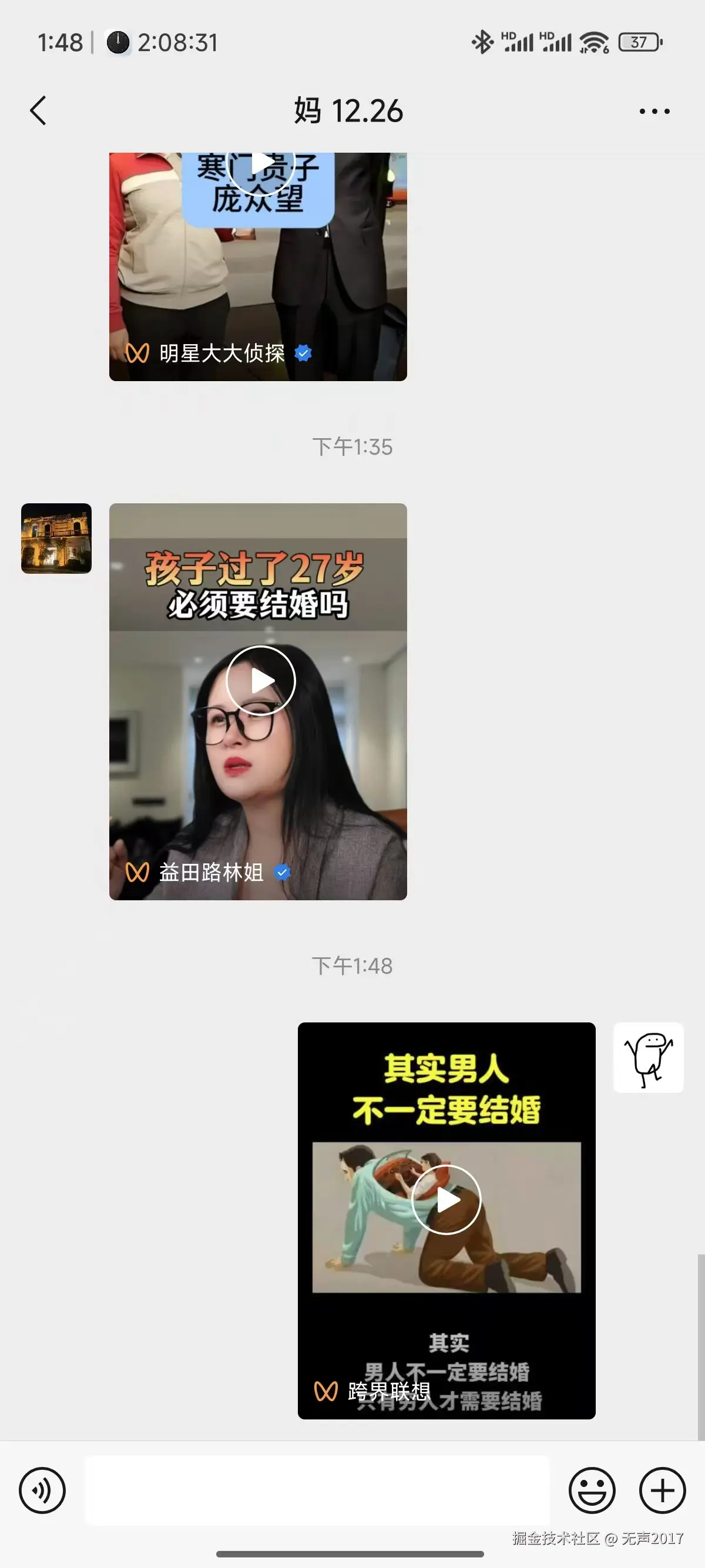Play the 孩子过了27岁 video
Screen dimensions: 705x1568
click(x=260, y=681)
